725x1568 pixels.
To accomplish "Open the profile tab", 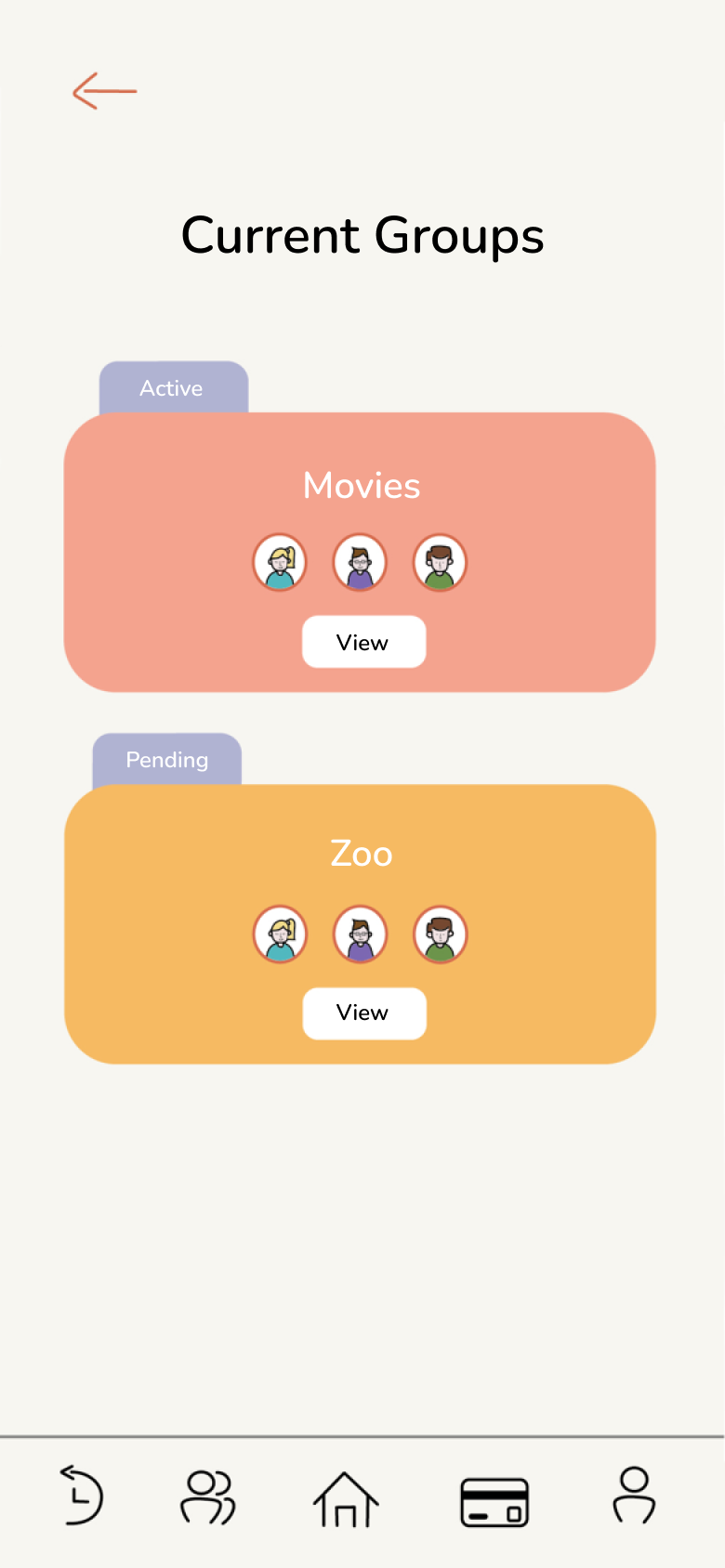I will point(634,1495).
